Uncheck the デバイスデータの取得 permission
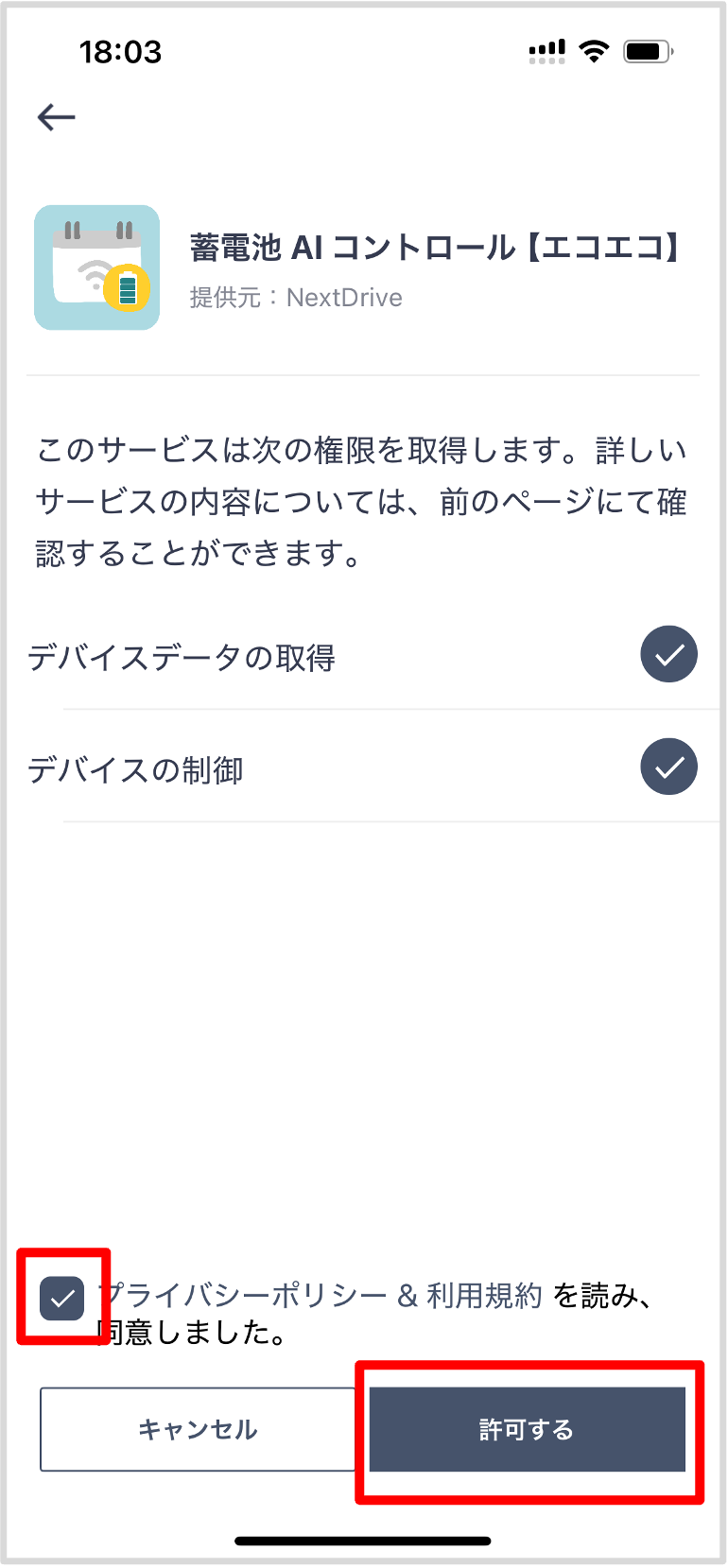Viewport: 728px width, 1568px height. (668, 654)
